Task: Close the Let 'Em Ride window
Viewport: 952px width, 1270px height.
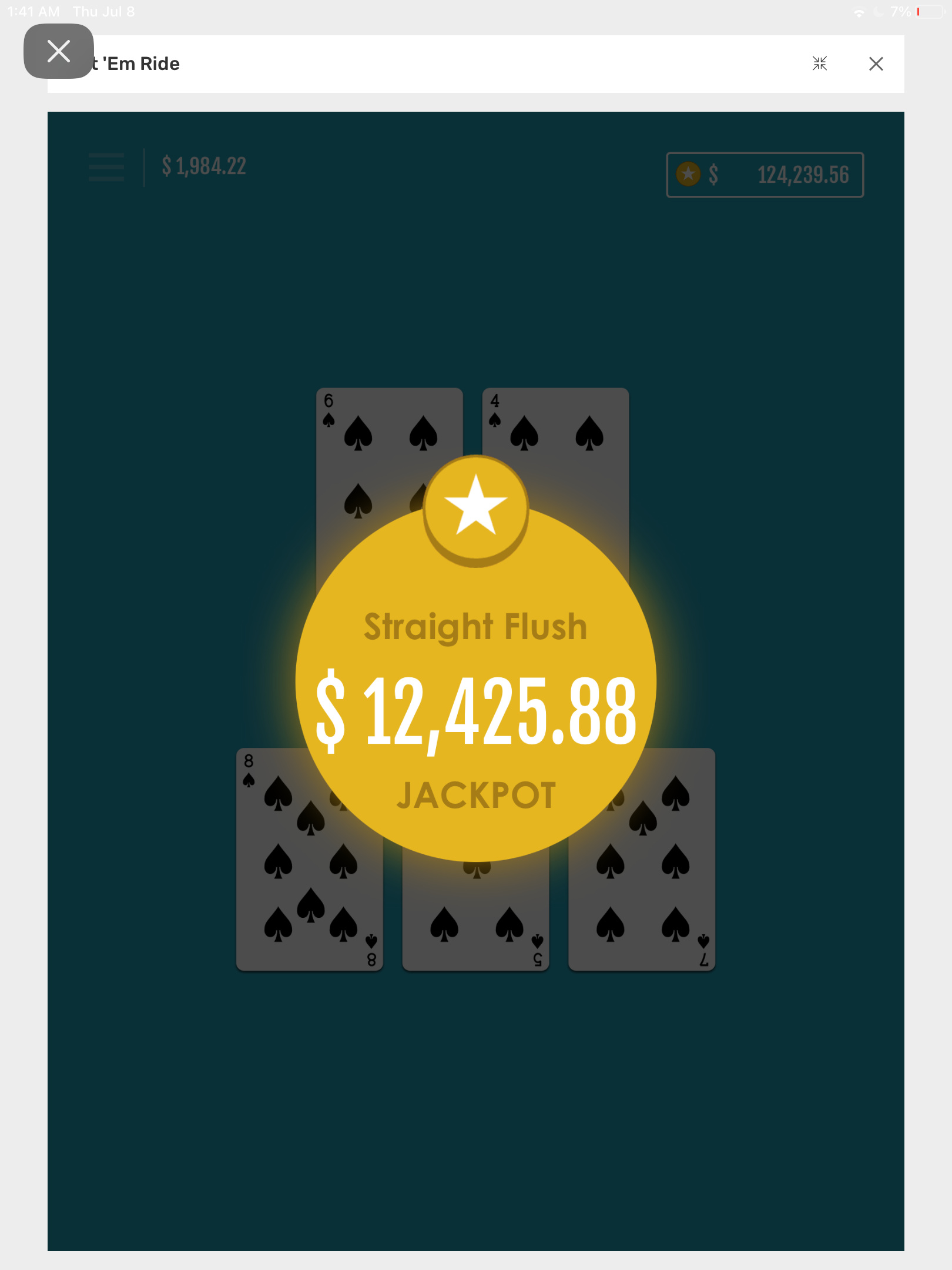Action: pyautogui.click(x=876, y=63)
